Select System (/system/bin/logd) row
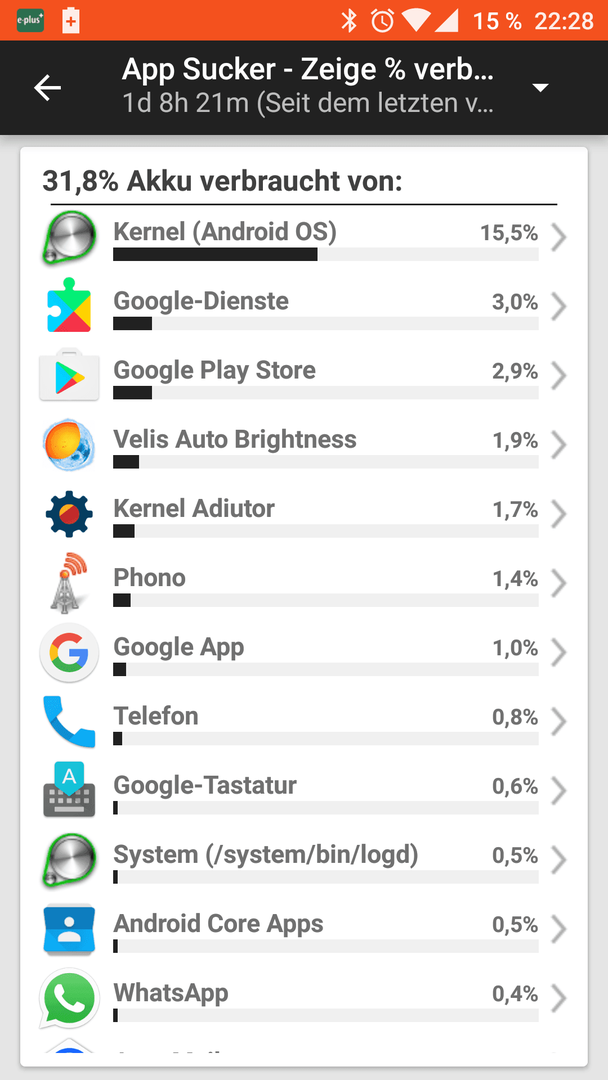608x1080 pixels. click(x=304, y=862)
